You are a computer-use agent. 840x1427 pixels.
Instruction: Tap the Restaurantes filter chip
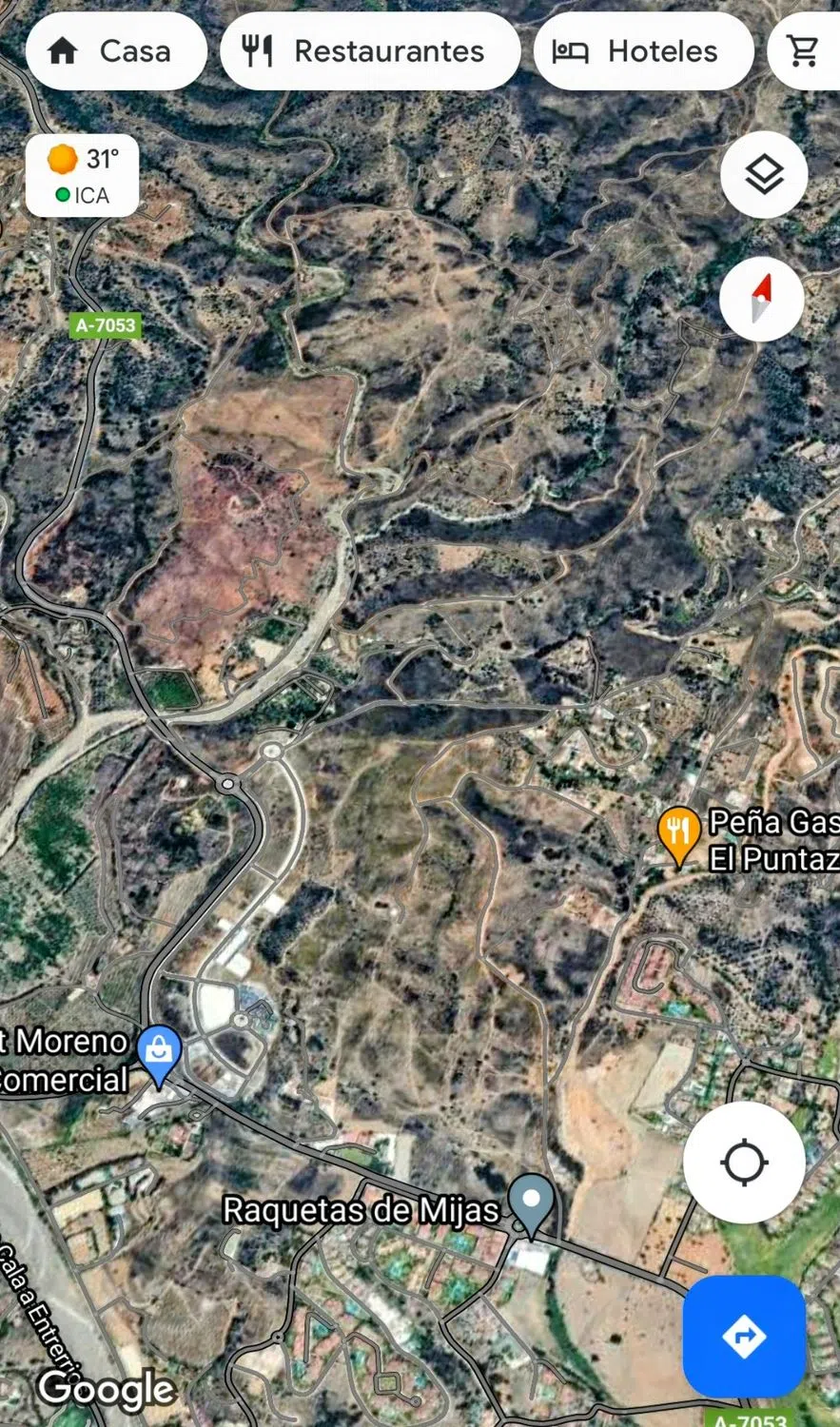370,51
